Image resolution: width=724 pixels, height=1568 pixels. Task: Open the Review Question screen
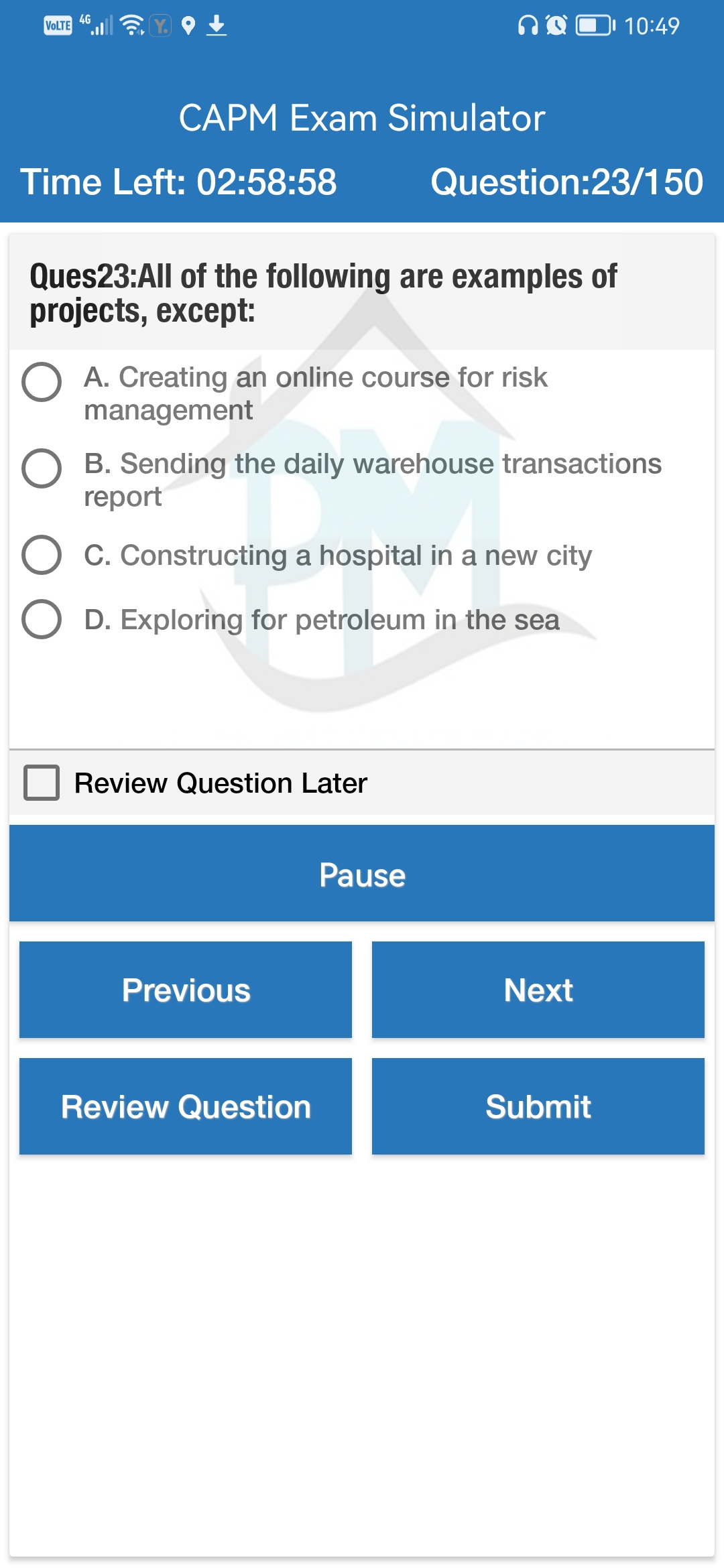tap(186, 1106)
